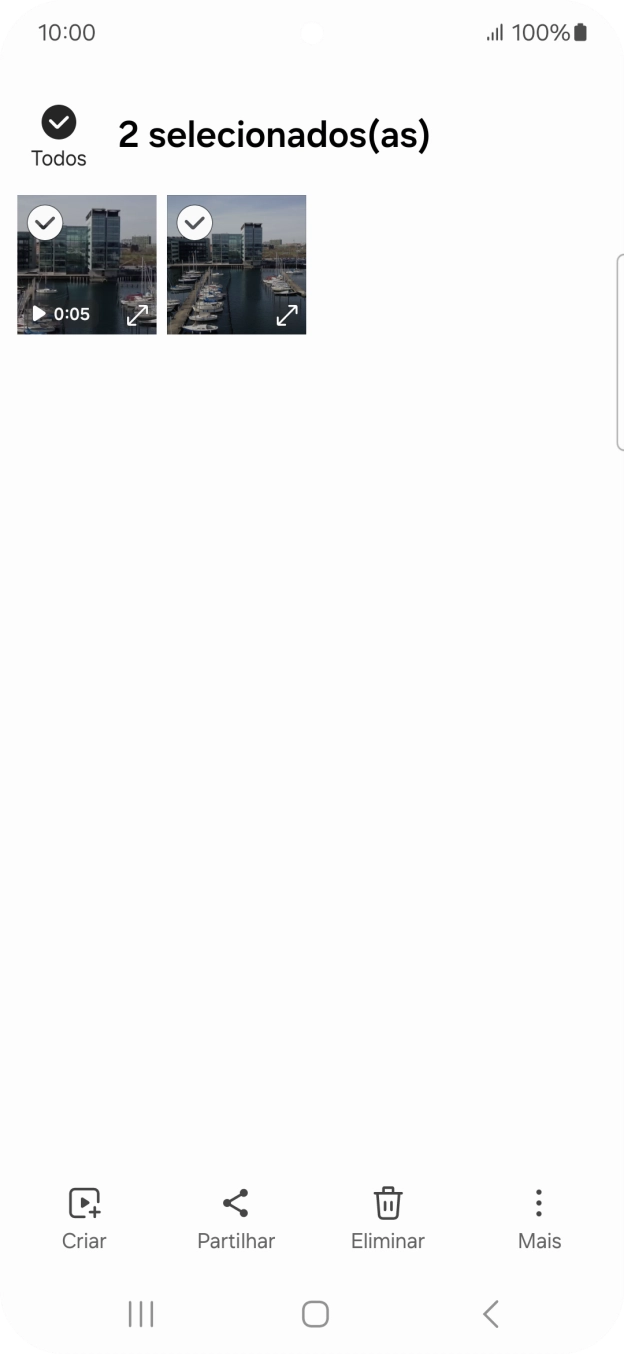Share the selected items with Partilhar
The height and width of the screenshot is (1354, 624).
pyautogui.click(x=236, y=1219)
